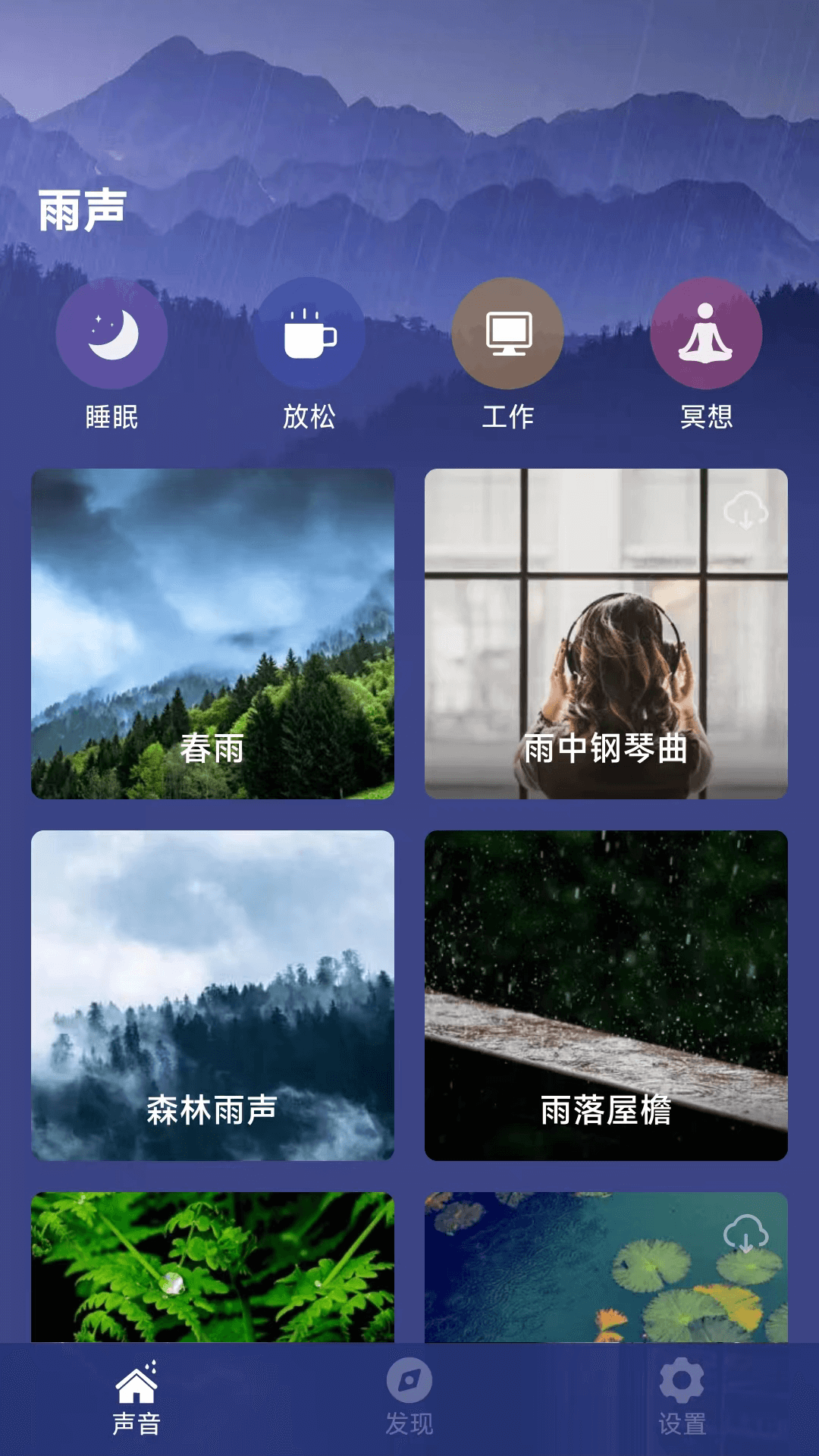Play the 雨落屋檐 sound
This screenshot has width=819, height=1456.
pyautogui.click(x=607, y=993)
